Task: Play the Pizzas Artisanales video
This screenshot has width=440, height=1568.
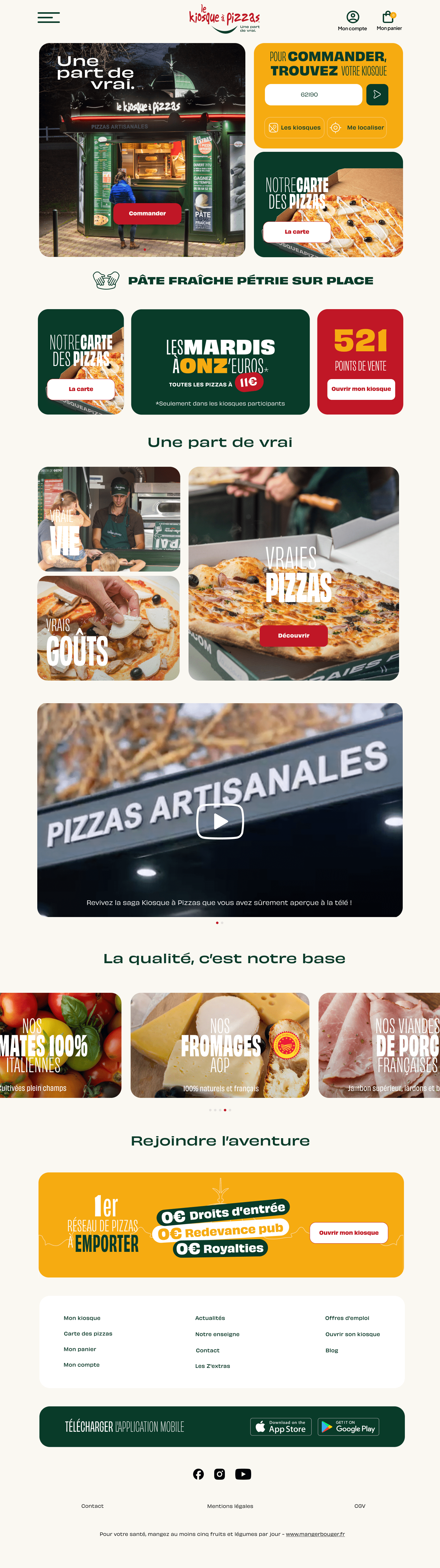Action: click(x=220, y=821)
